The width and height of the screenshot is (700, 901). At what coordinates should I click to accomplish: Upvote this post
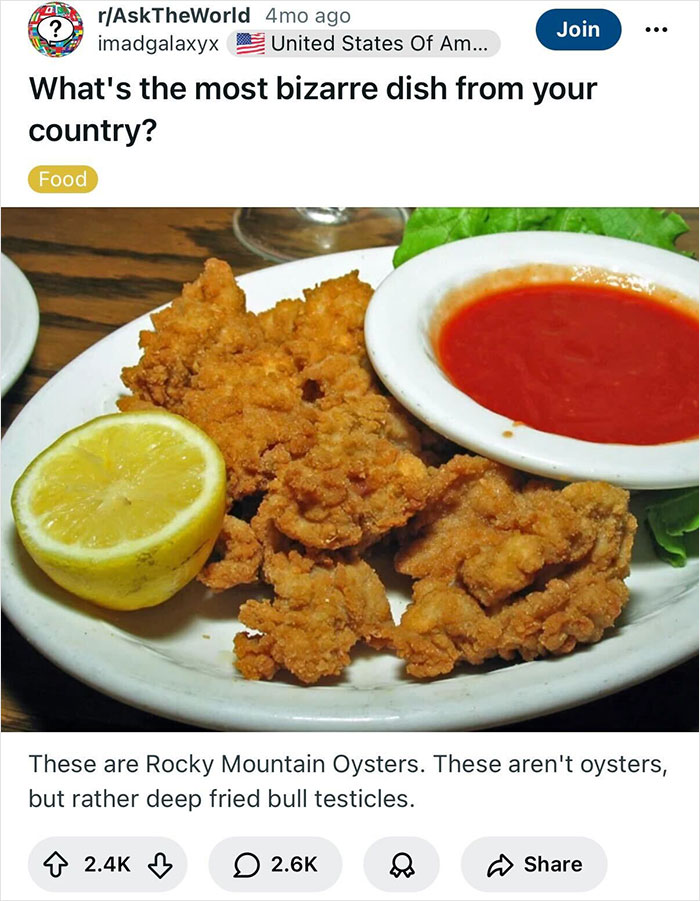coord(59,864)
